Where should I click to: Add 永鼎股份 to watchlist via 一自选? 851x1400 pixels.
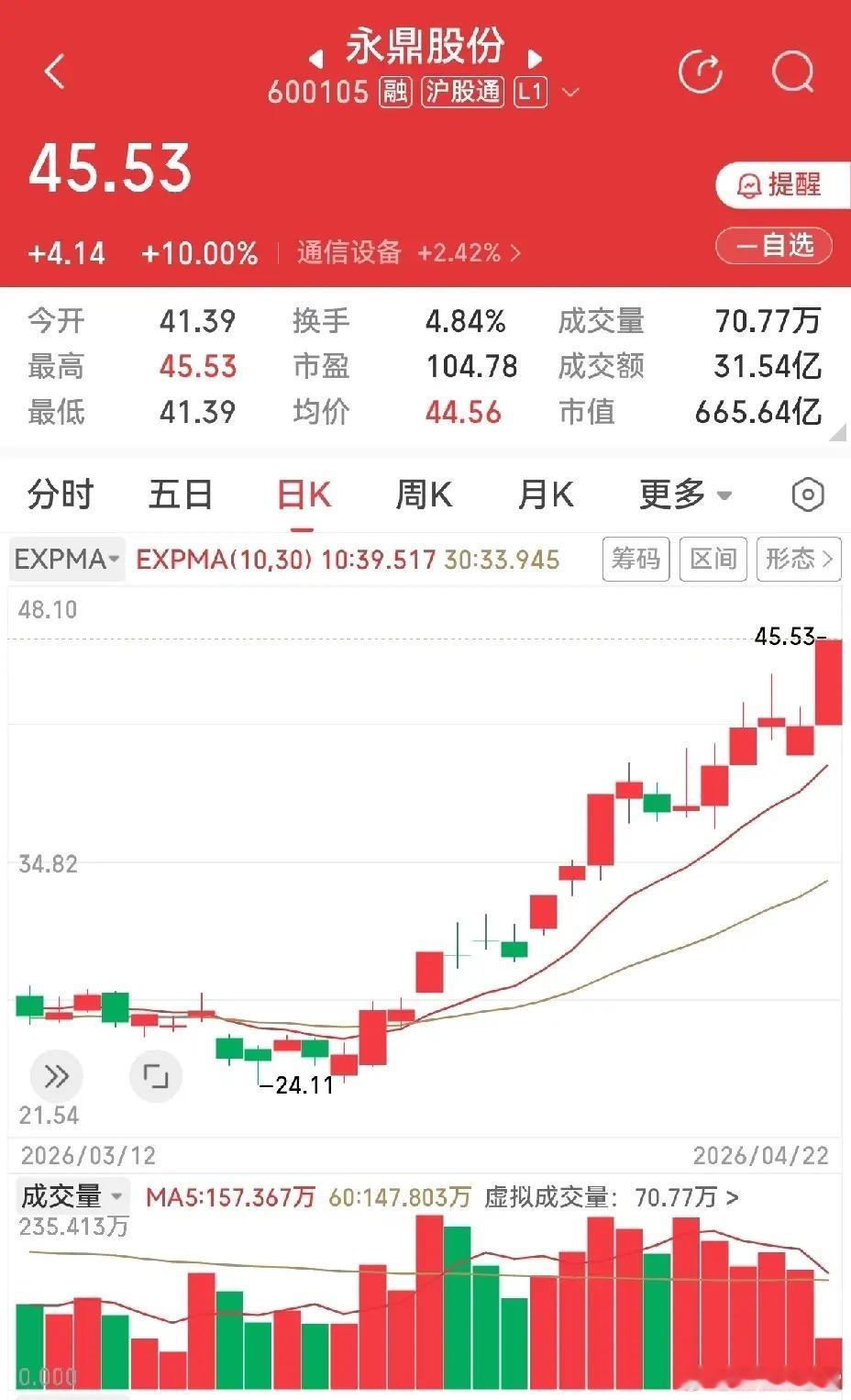coord(773,246)
